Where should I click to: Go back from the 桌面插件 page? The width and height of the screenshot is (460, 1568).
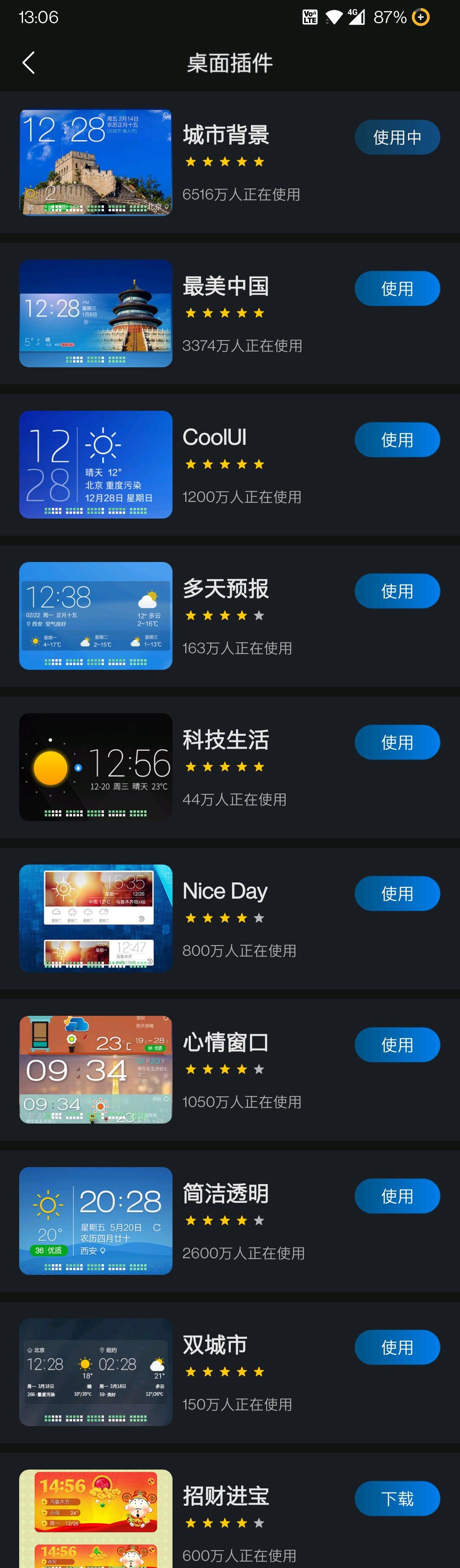(29, 63)
